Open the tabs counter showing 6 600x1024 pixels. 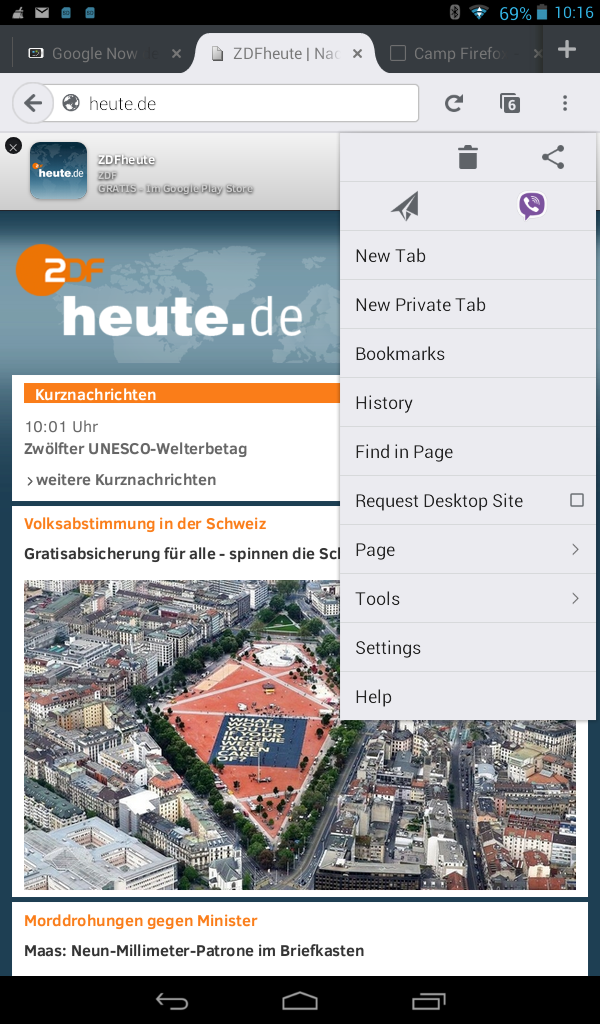coord(510,103)
